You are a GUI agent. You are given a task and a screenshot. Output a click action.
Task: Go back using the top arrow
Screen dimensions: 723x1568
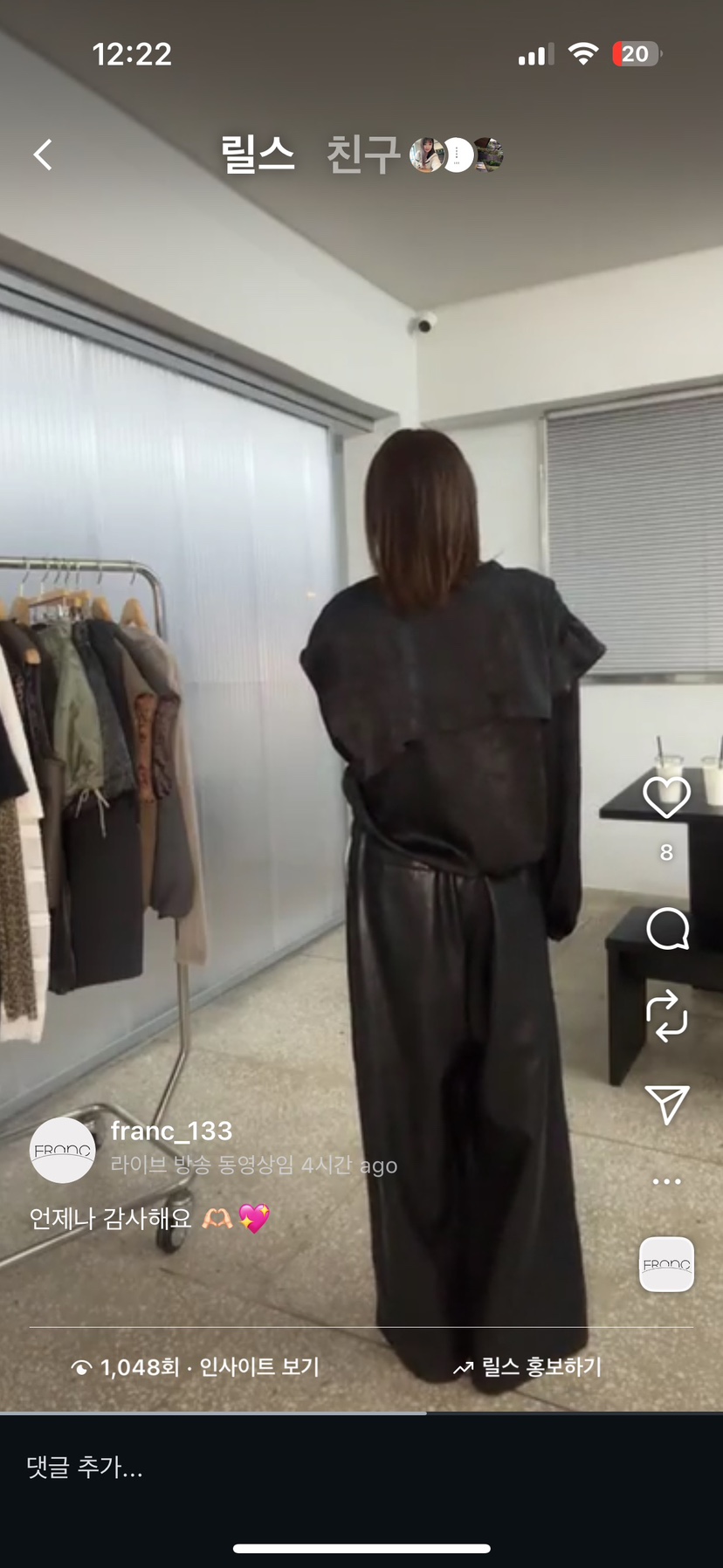pos(43,155)
